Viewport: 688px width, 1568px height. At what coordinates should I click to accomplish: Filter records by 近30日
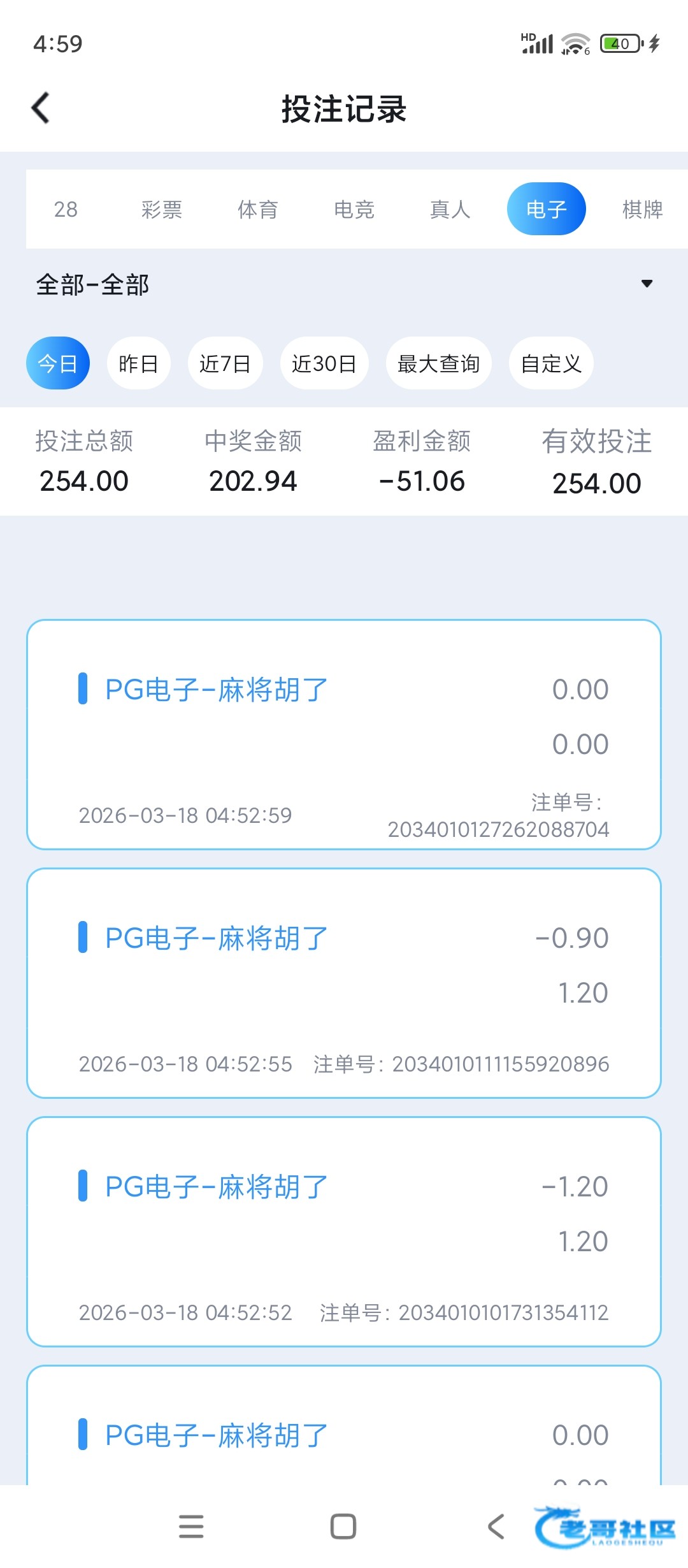point(324,363)
